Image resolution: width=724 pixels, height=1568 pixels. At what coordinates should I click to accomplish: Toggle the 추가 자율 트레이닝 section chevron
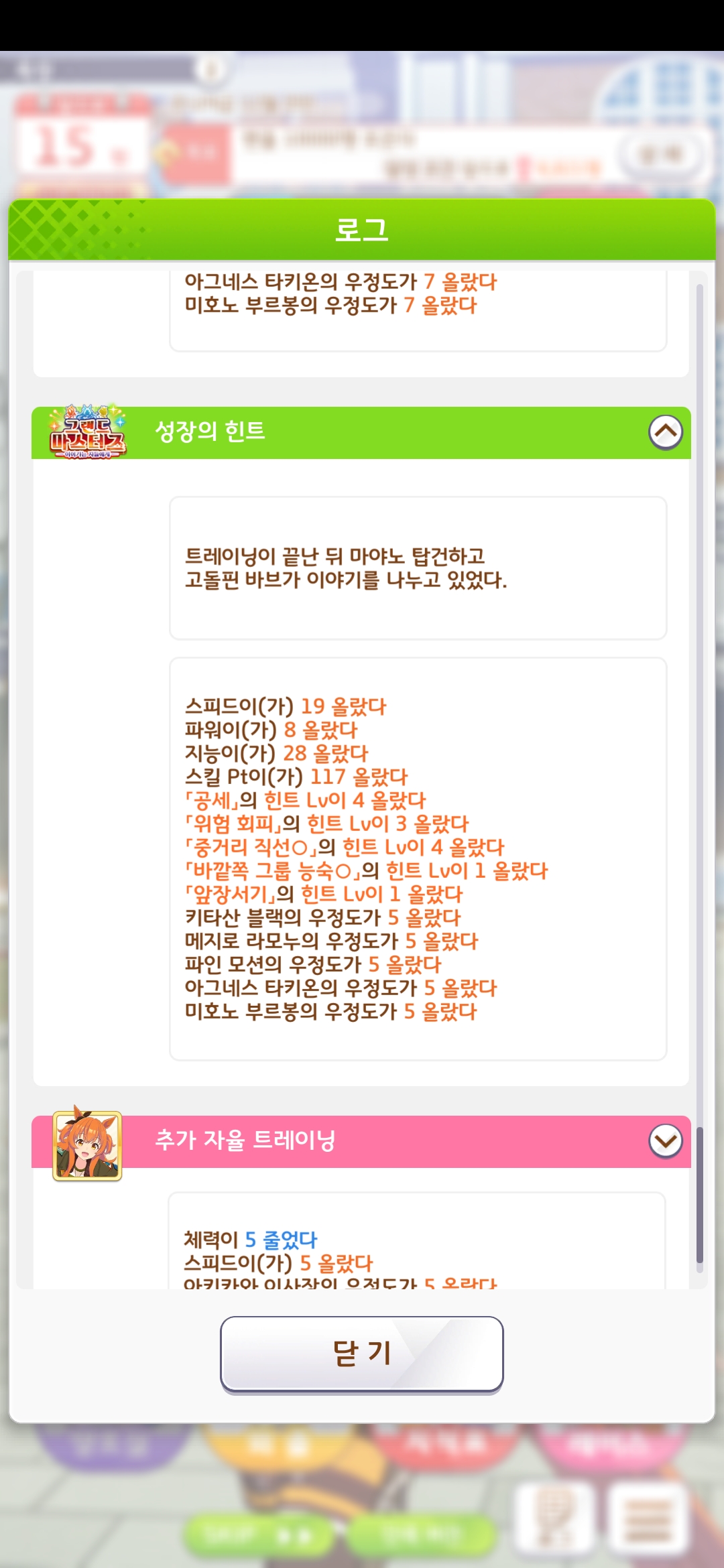[x=665, y=1140]
